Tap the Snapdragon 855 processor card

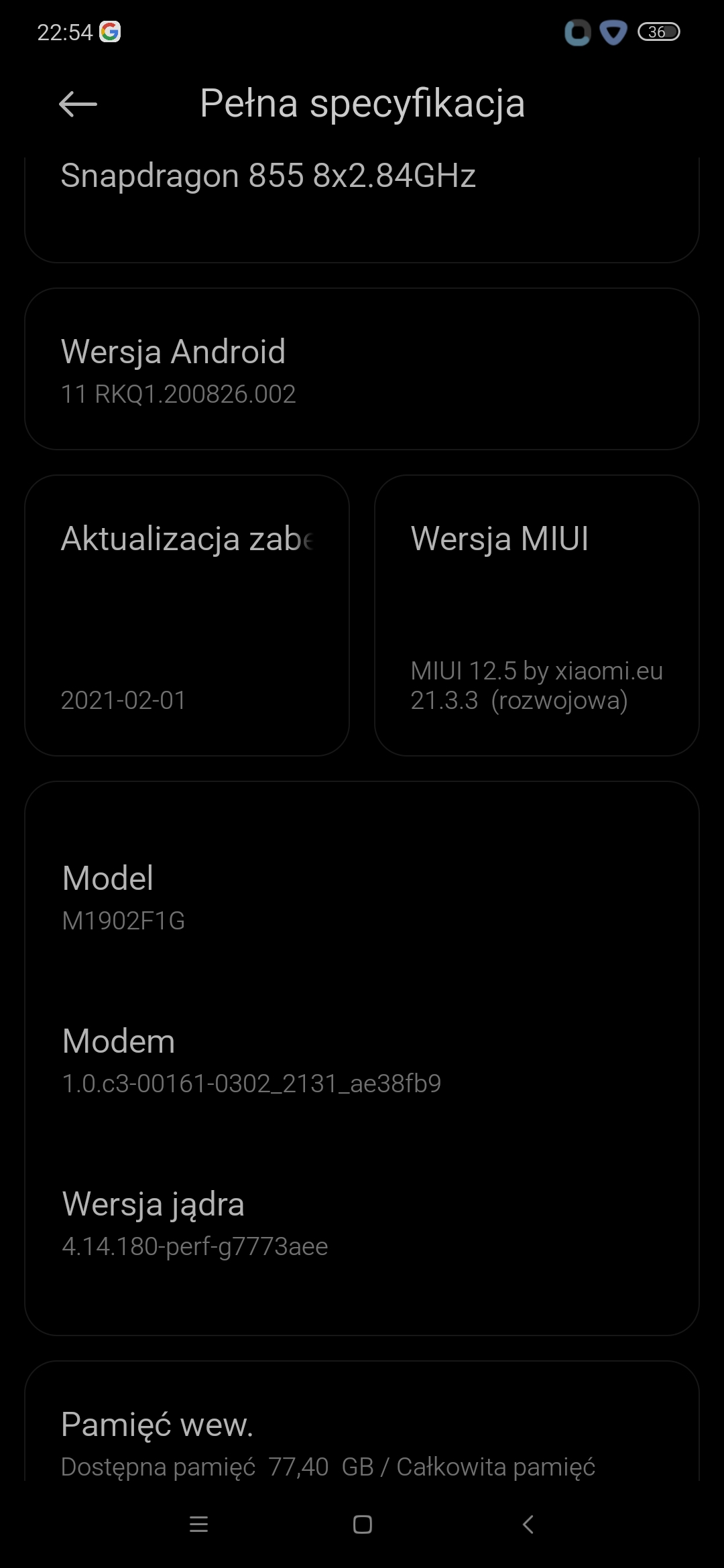pyautogui.click(x=362, y=209)
